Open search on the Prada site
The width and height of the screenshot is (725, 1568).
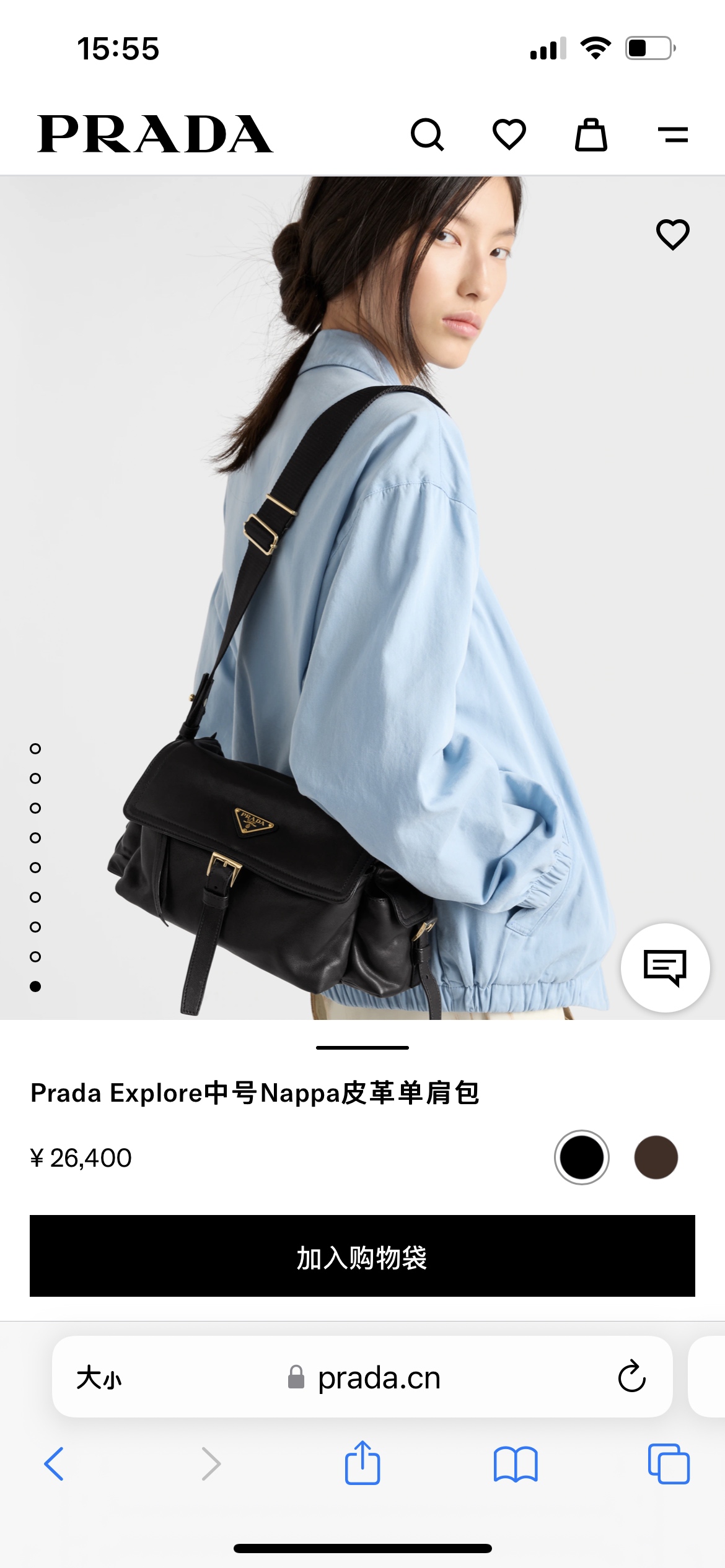tap(427, 134)
